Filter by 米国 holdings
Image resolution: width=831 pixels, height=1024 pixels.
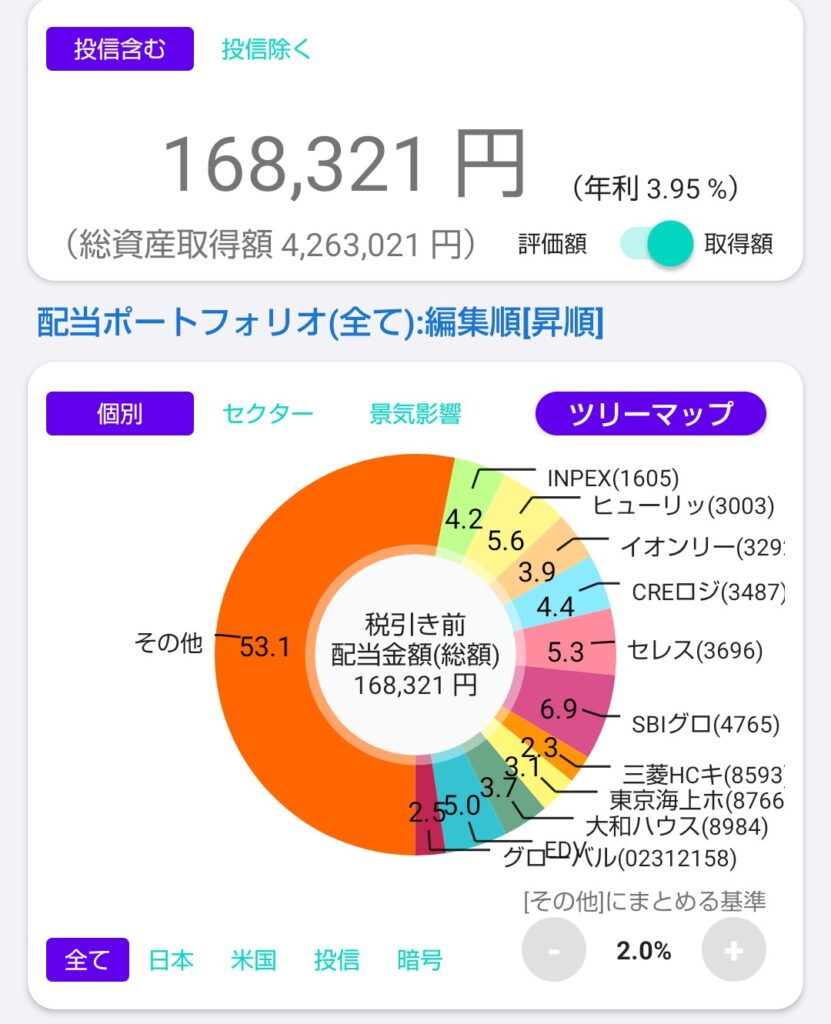[253, 959]
